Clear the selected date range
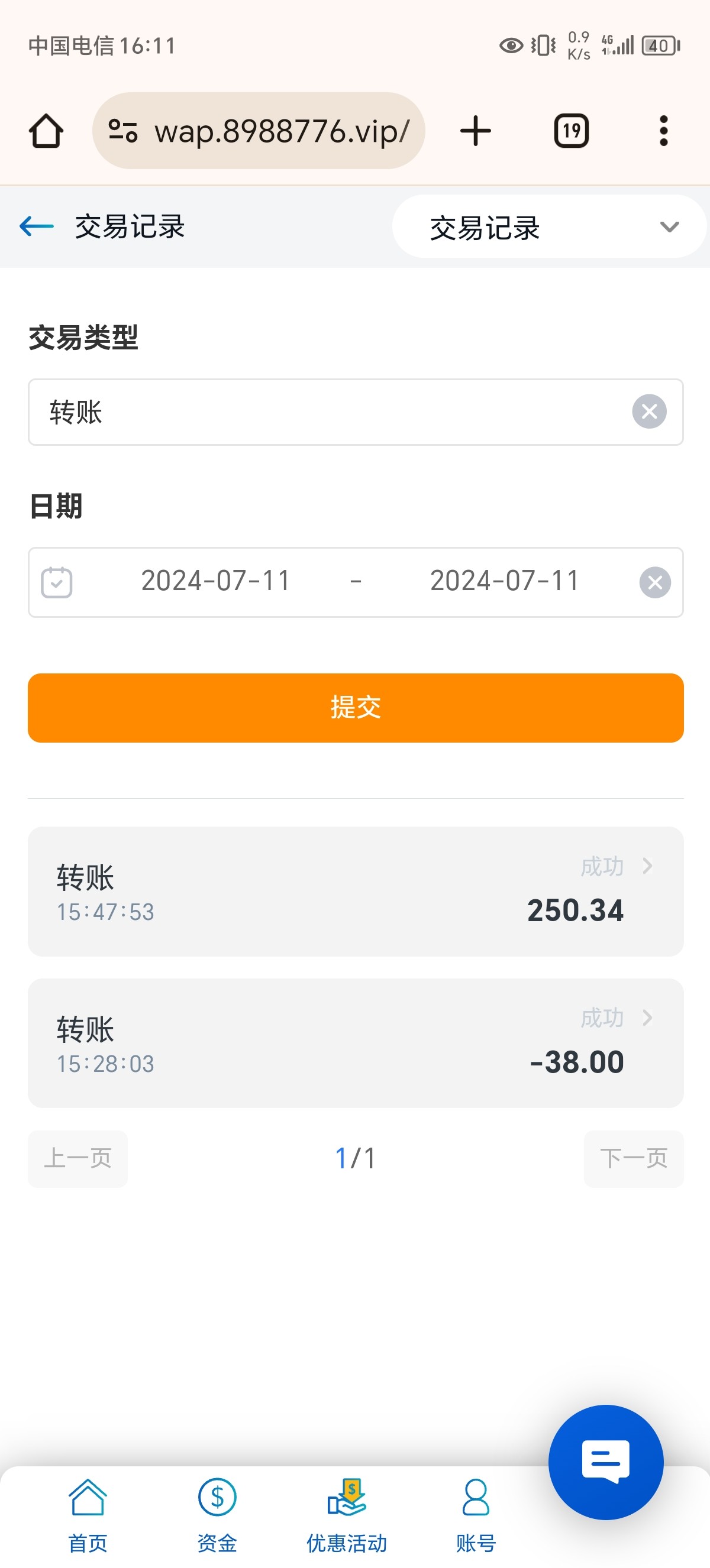This screenshot has height=1568, width=710. click(x=654, y=582)
